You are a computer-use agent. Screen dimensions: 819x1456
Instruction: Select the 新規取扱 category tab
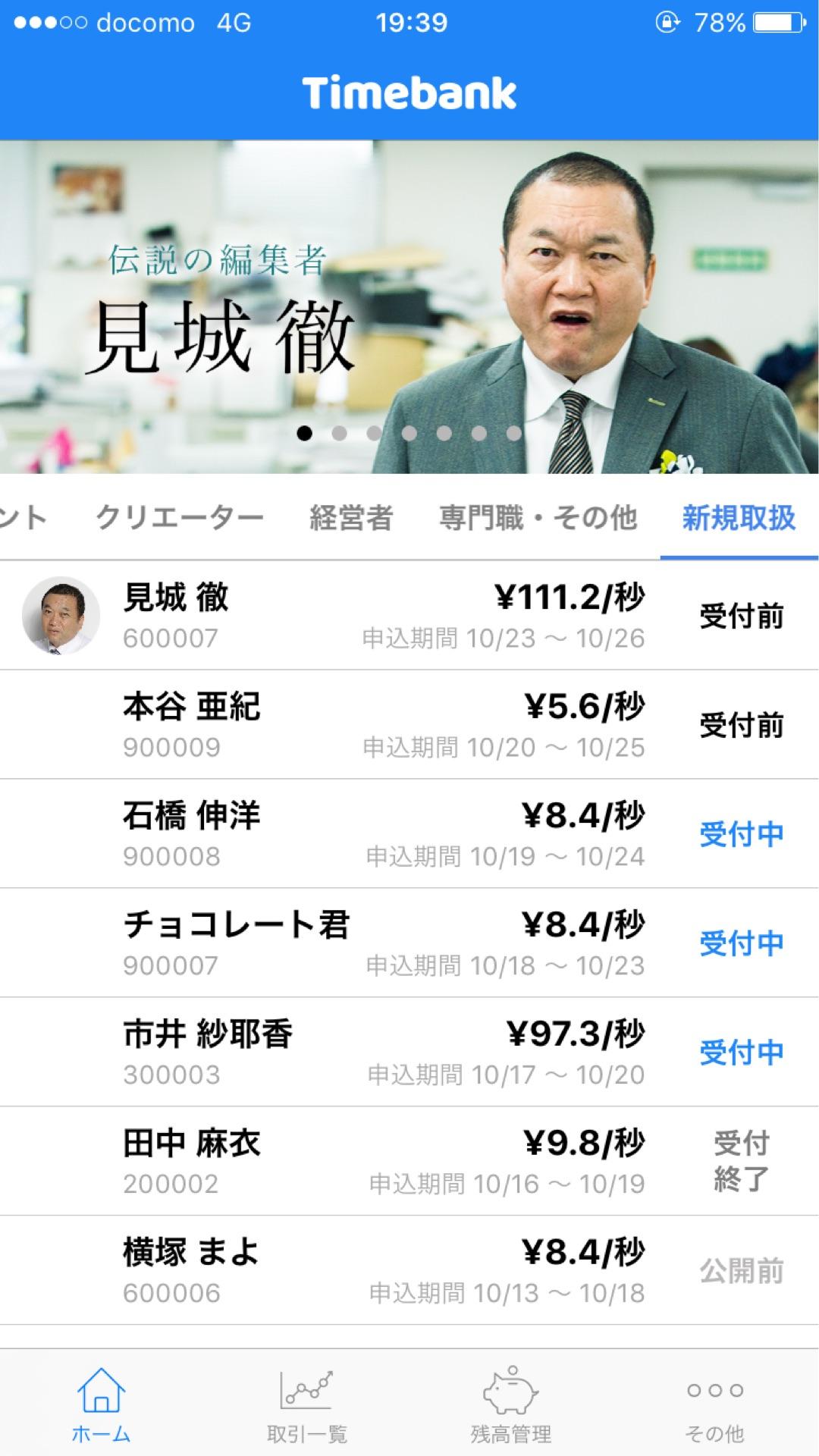click(738, 516)
